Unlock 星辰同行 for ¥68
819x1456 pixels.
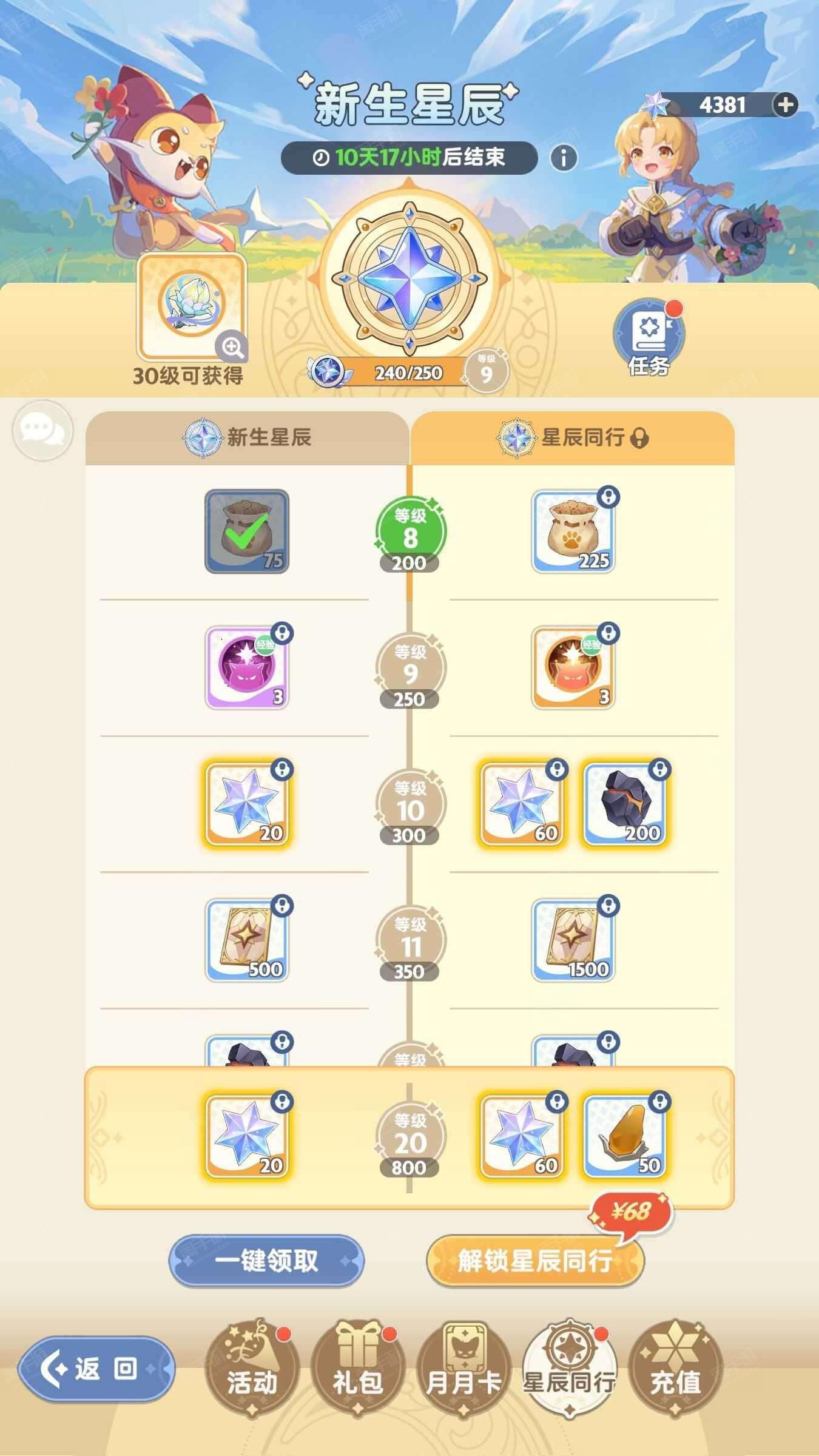(x=534, y=1261)
